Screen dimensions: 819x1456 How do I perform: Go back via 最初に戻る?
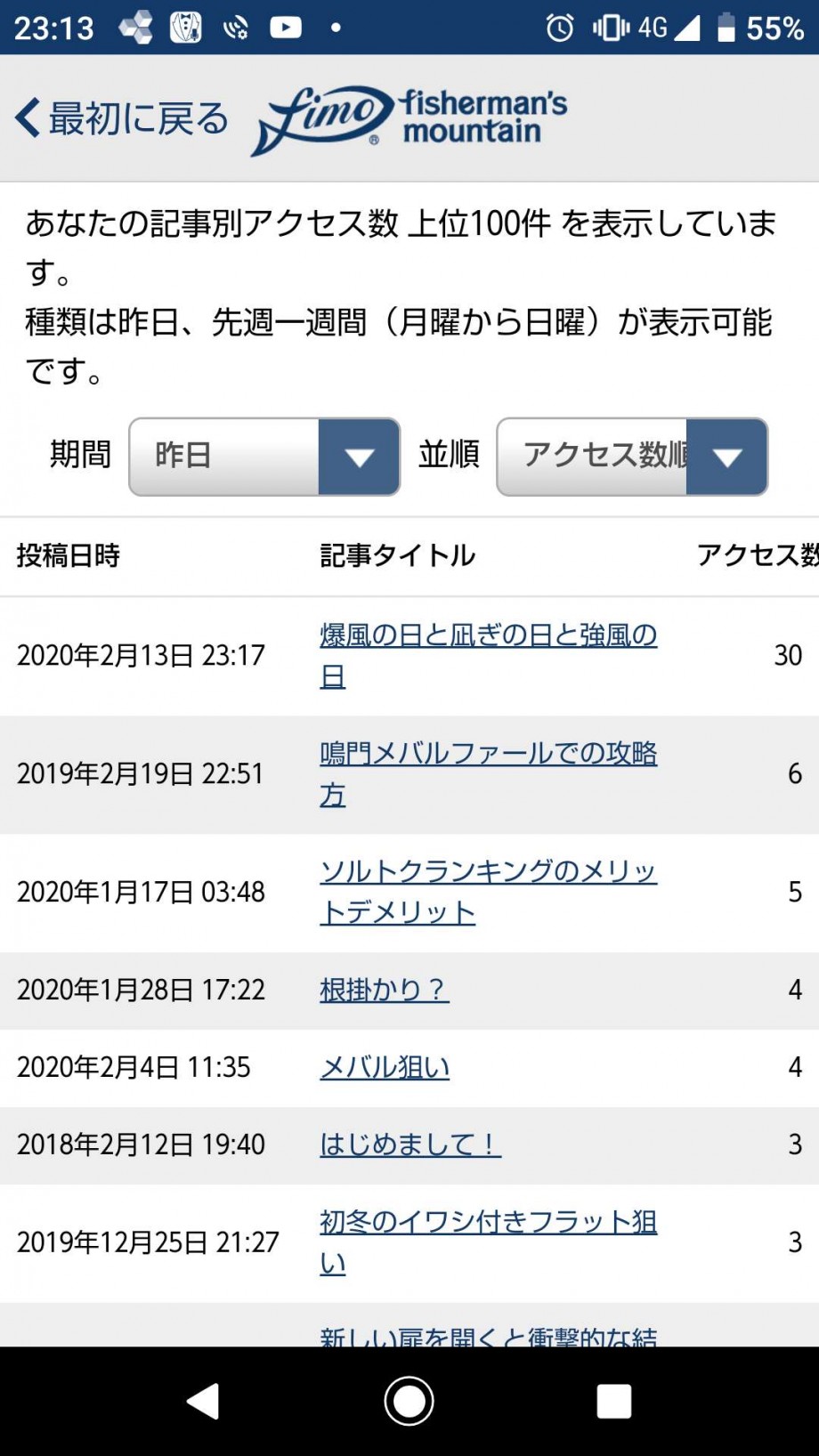point(122,118)
